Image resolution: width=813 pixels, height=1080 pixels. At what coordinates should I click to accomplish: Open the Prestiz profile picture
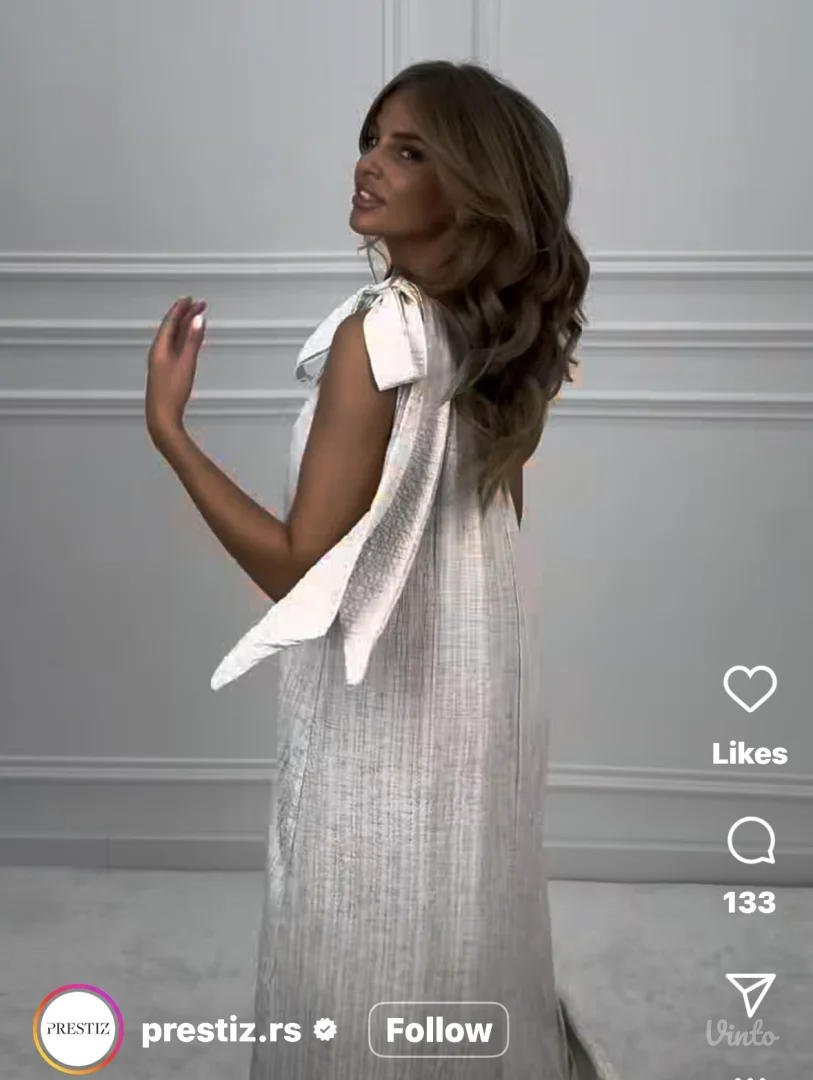[x=78, y=1030]
